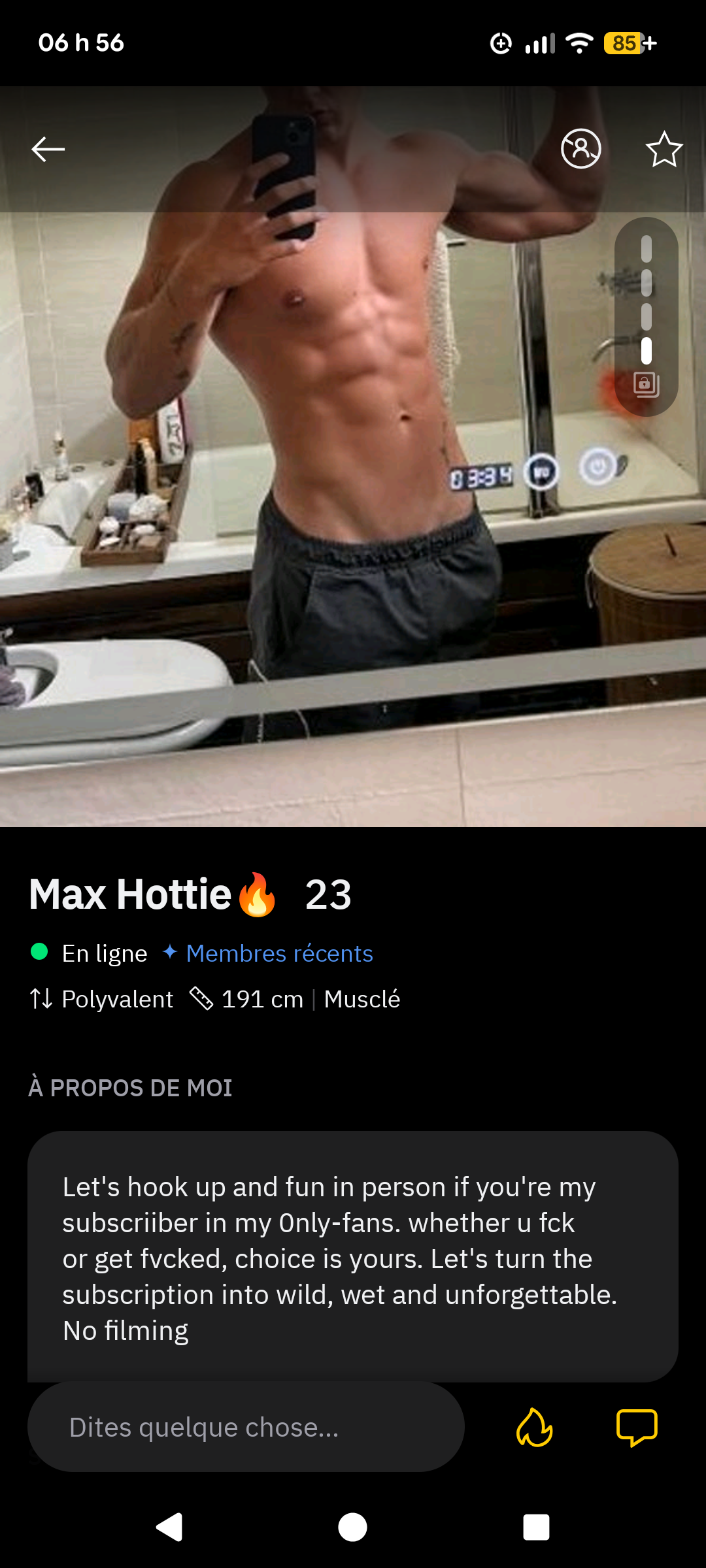Open the recent apps overview
This screenshot has width=706, height=1568.
pyautogui.click(x=536, y=1527)
